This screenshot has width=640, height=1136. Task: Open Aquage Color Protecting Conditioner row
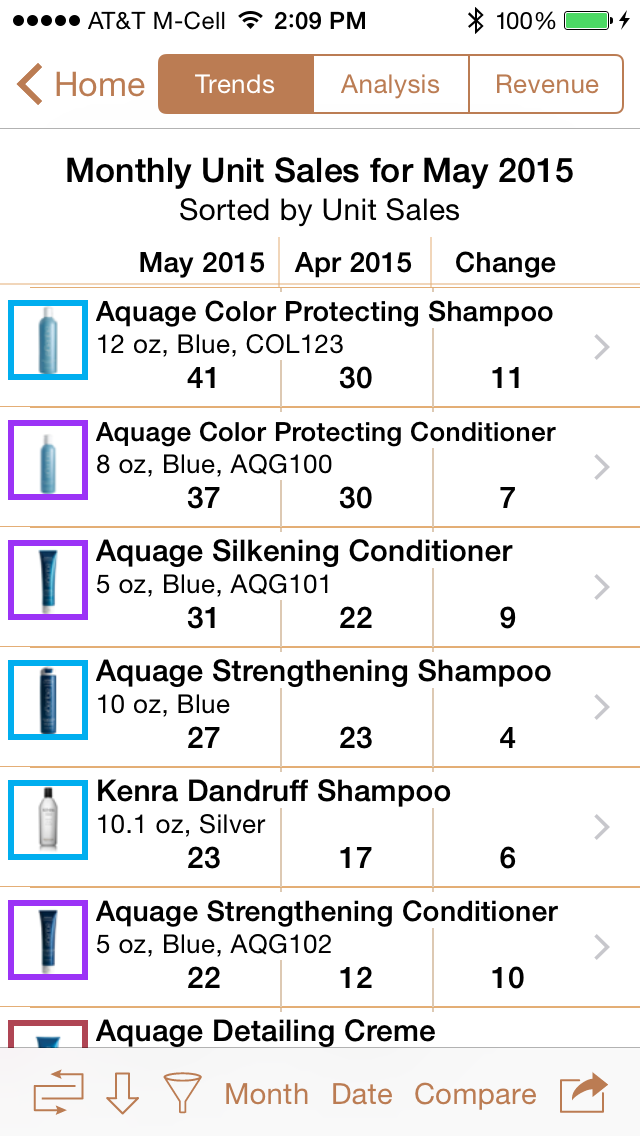coord(320,467)
